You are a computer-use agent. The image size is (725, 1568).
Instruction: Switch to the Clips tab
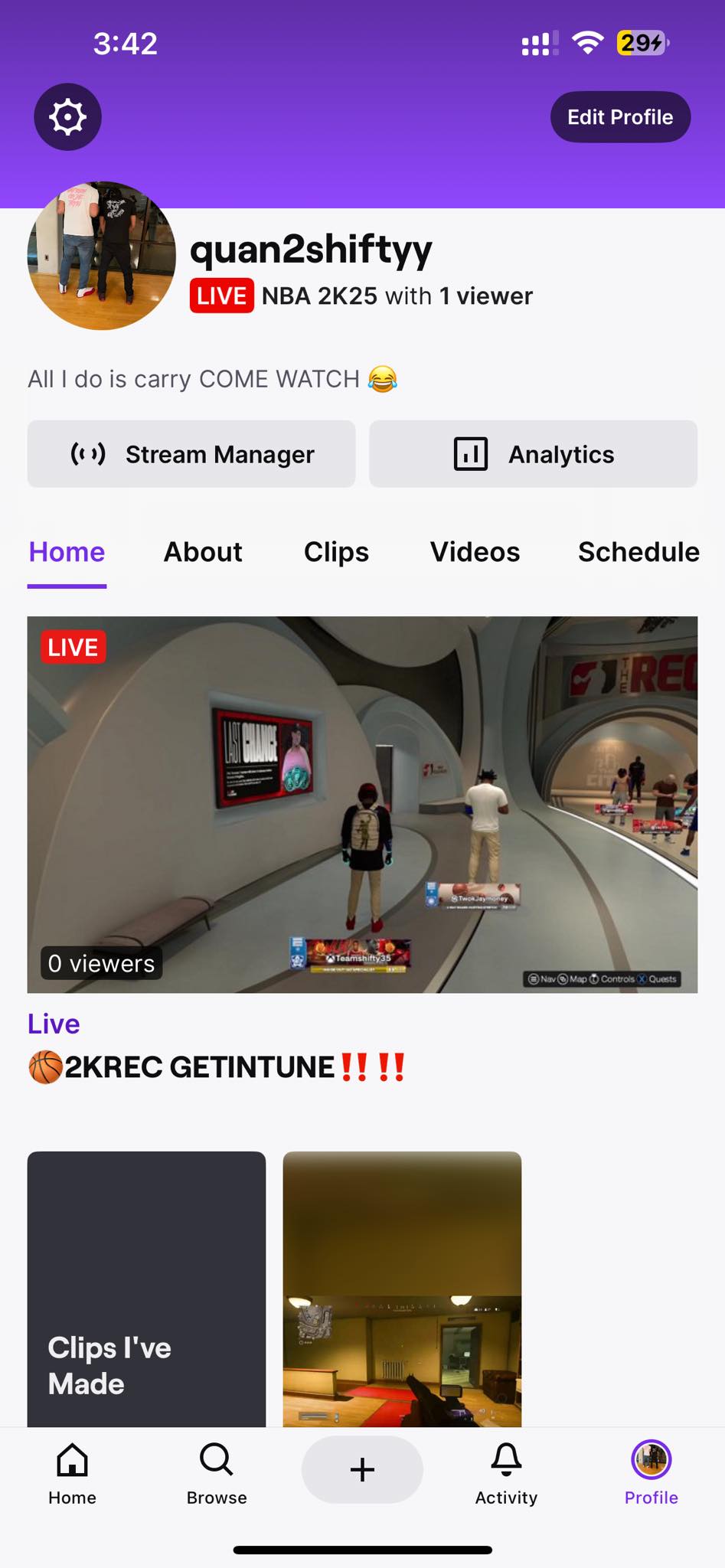pyautogui.click(x=336, y=552)
